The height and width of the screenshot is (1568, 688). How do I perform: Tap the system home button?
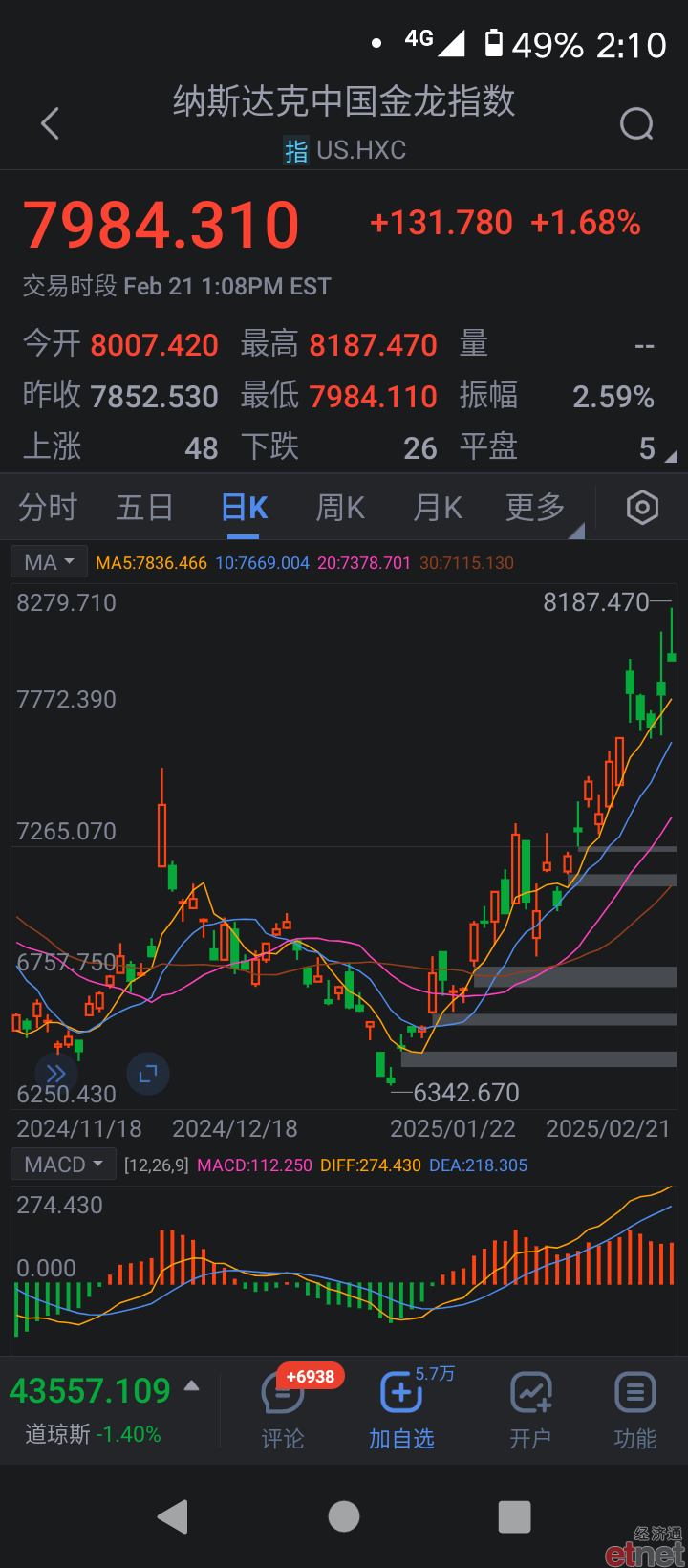[x=344, y=1516]
